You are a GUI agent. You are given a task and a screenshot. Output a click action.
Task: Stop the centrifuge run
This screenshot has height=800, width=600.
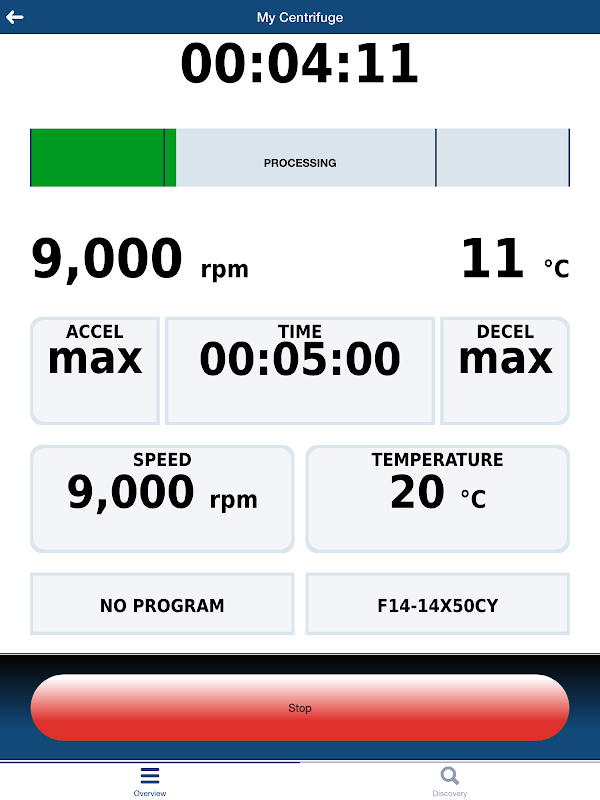pos(300,708)
